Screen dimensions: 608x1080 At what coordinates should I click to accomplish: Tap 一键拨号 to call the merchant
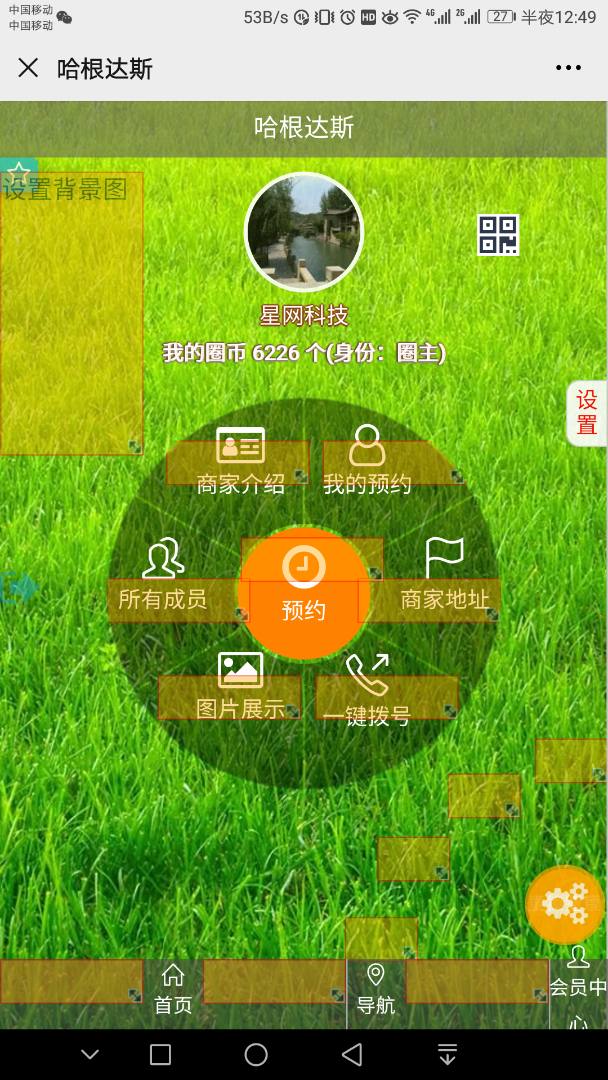(367, 690)
